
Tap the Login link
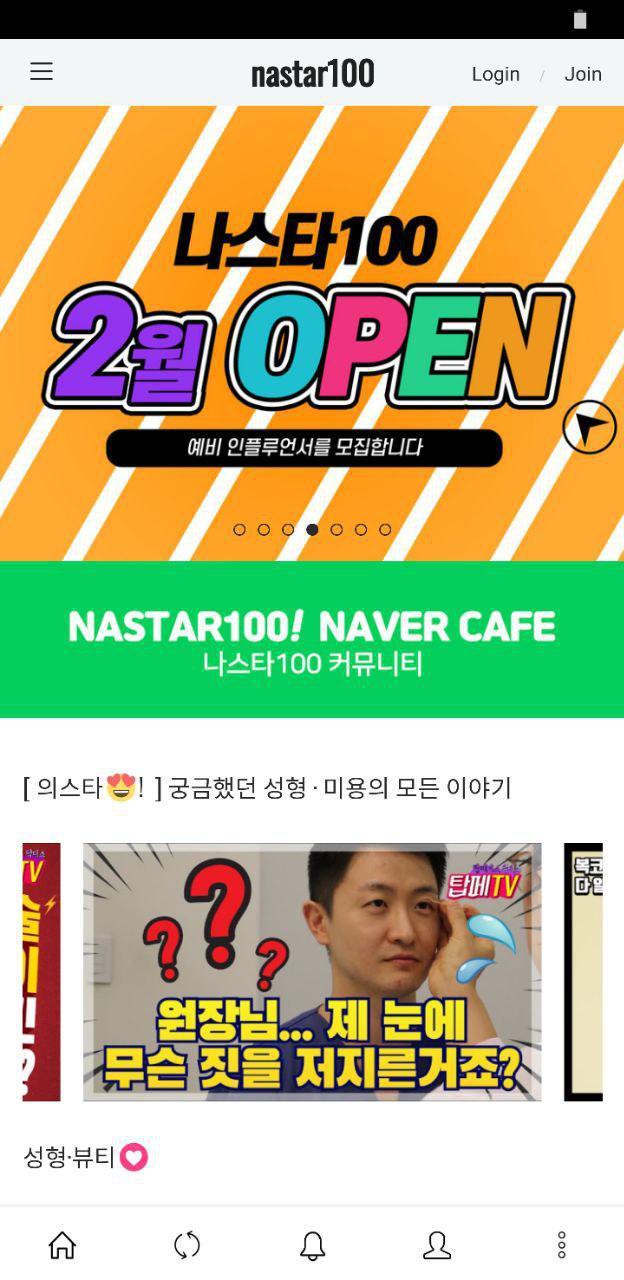coord(495,74)
